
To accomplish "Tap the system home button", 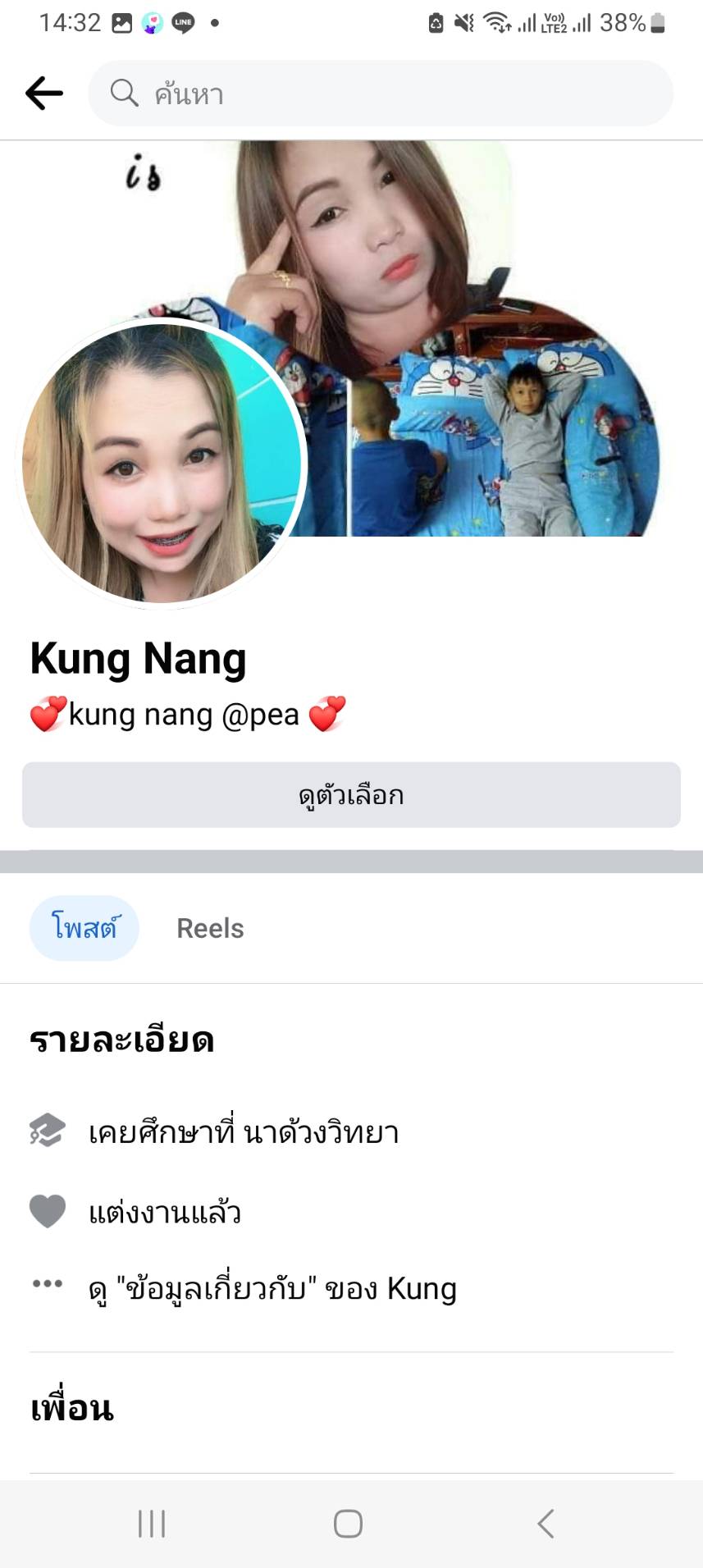I will [348, 1524].
